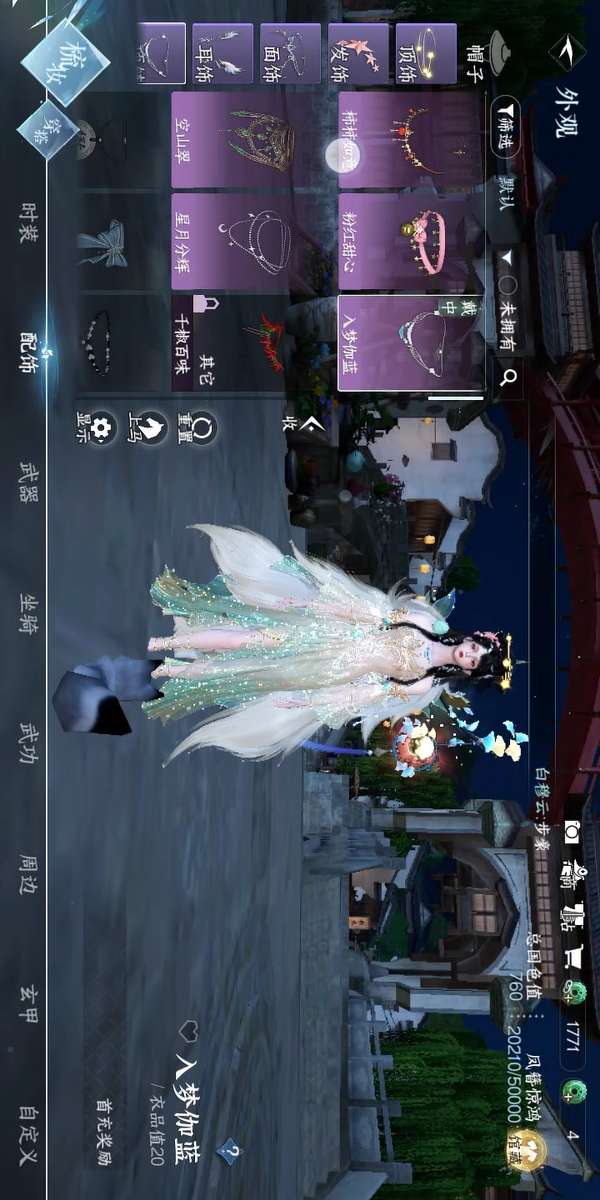Open the 显示 display settings
600x1200 pixels.
pos(96,428)
